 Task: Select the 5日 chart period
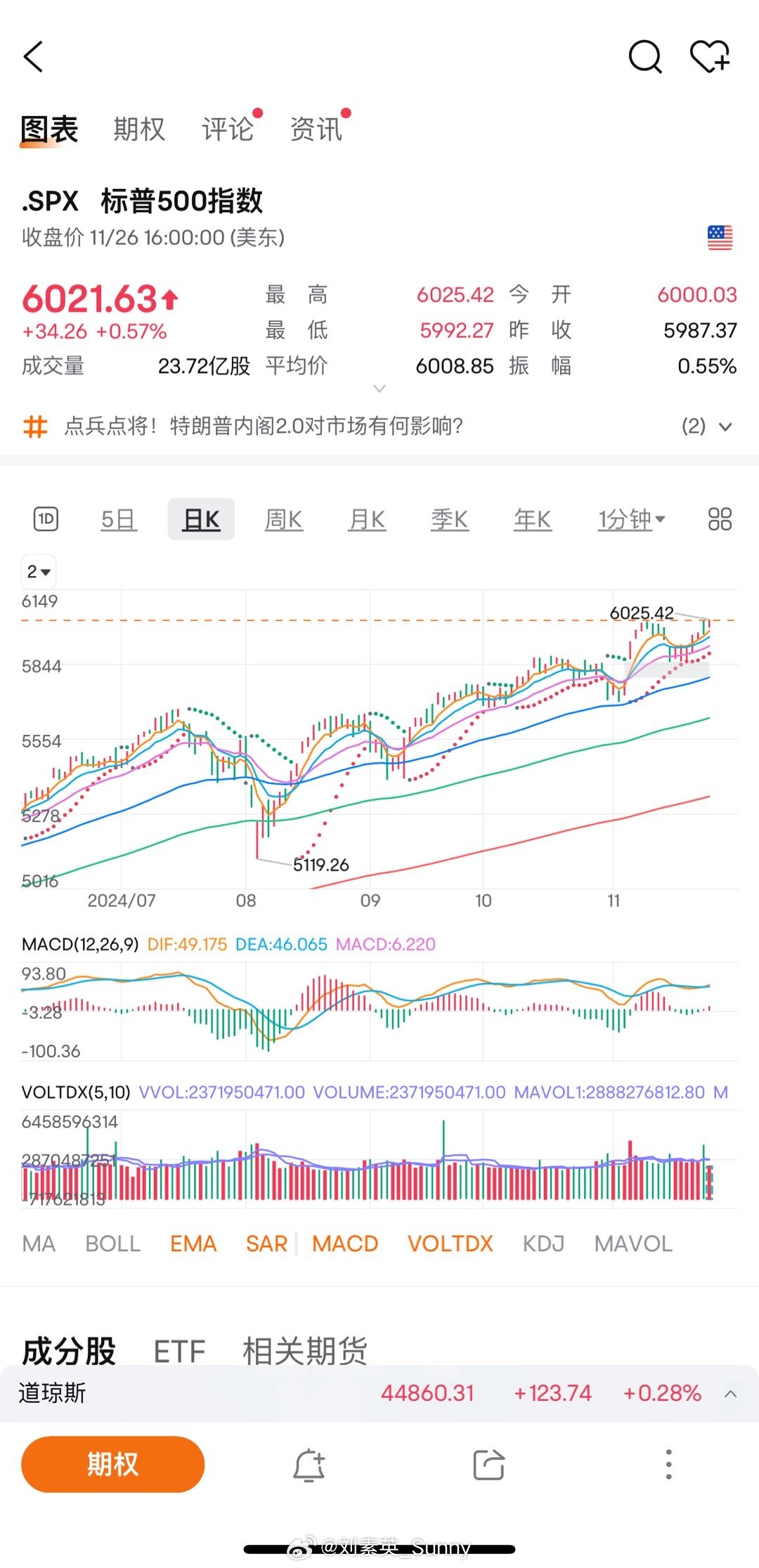[119, 520]
